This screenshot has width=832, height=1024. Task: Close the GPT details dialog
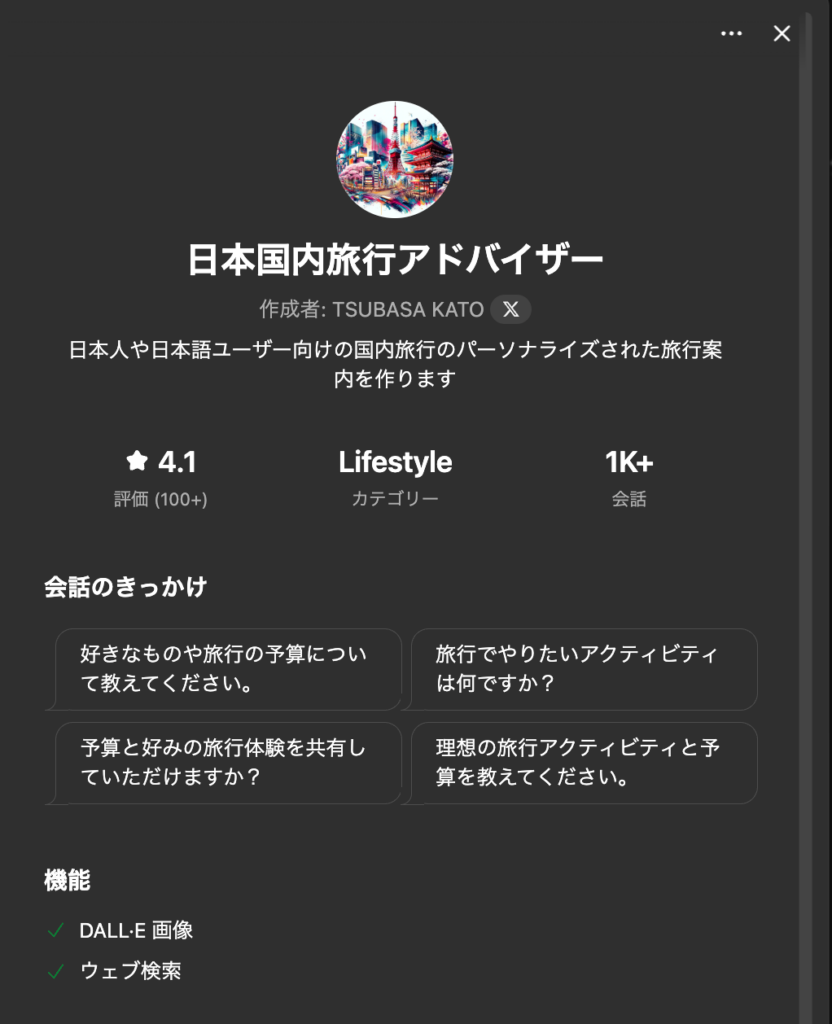tap(782, 33)
